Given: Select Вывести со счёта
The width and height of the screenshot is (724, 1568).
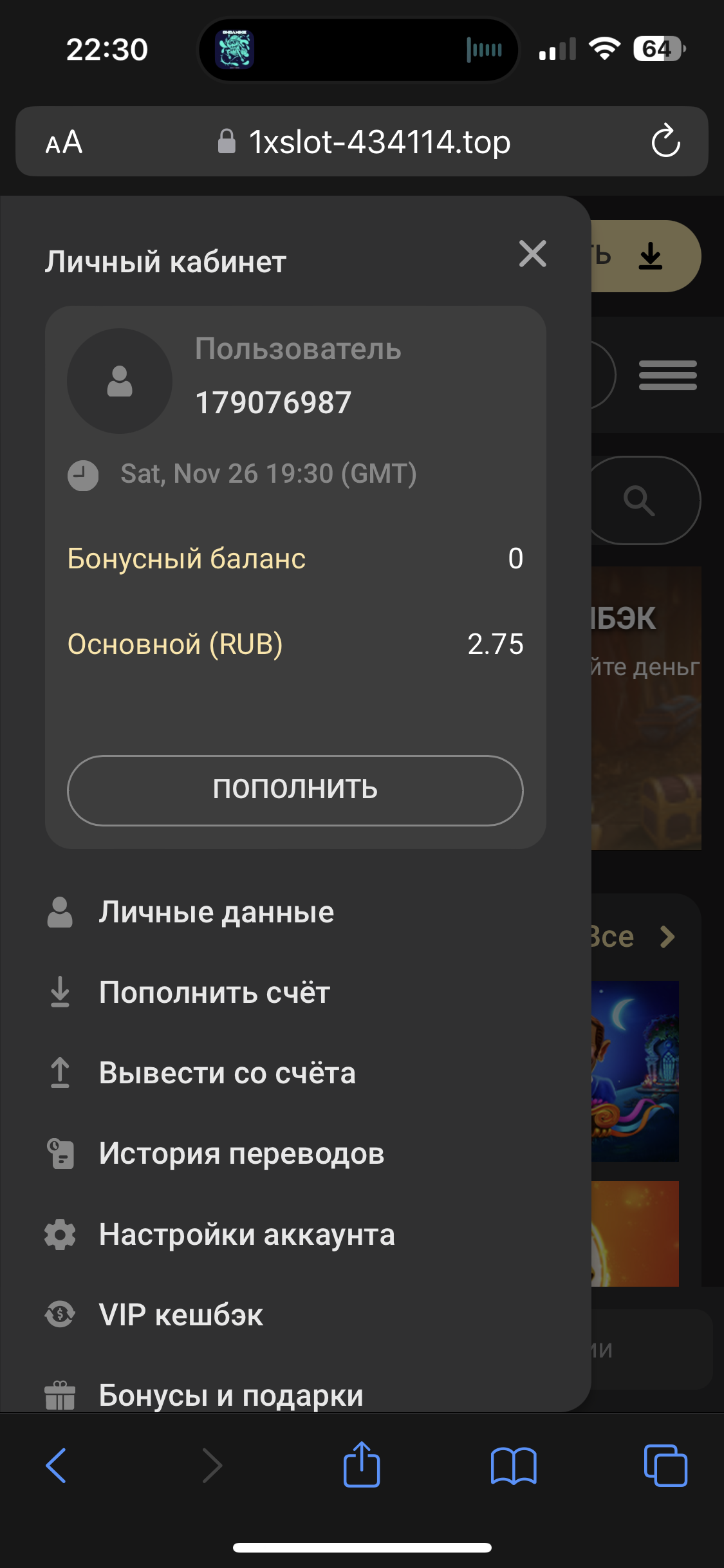Looking at the screenshot, I should pyautogui.click(x=227, y=1073).
